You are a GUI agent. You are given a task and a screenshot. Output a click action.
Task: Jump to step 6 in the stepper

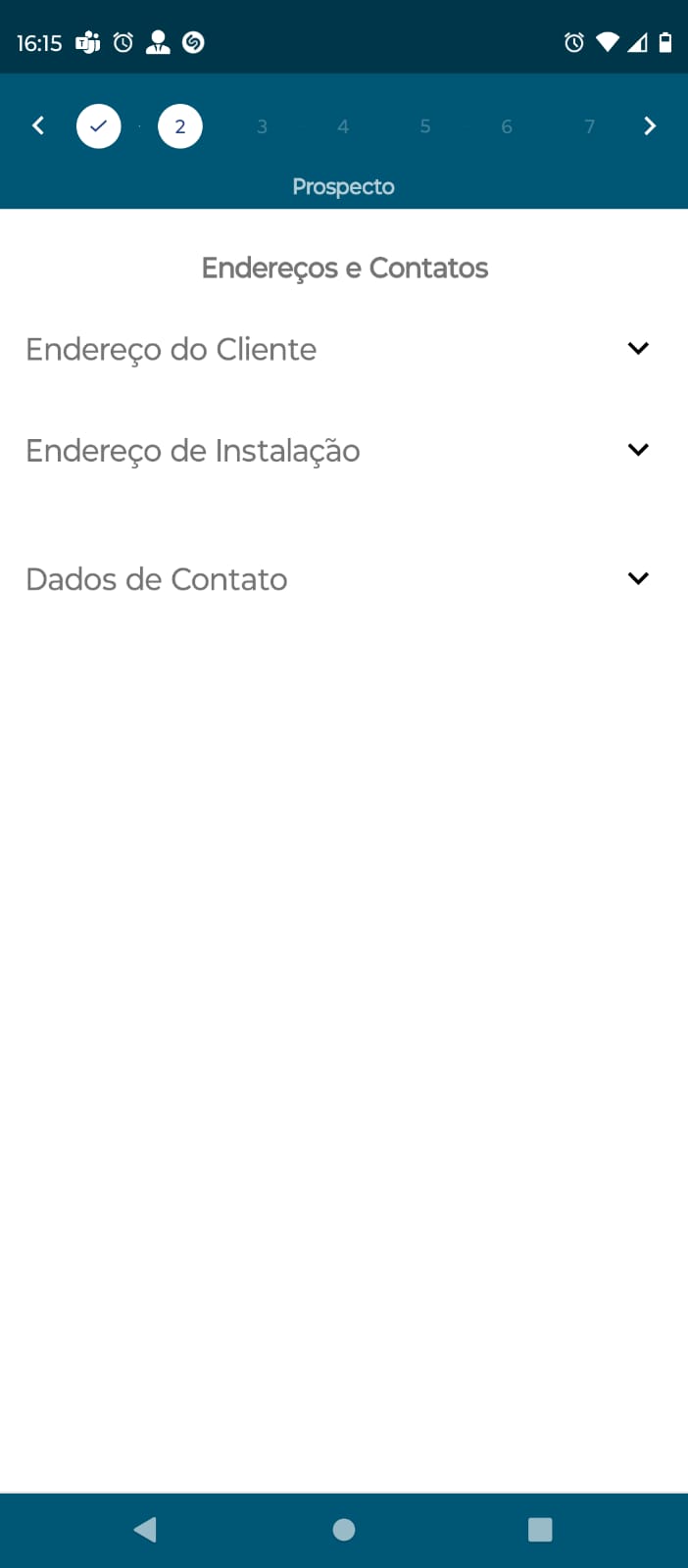coord(507,126)
